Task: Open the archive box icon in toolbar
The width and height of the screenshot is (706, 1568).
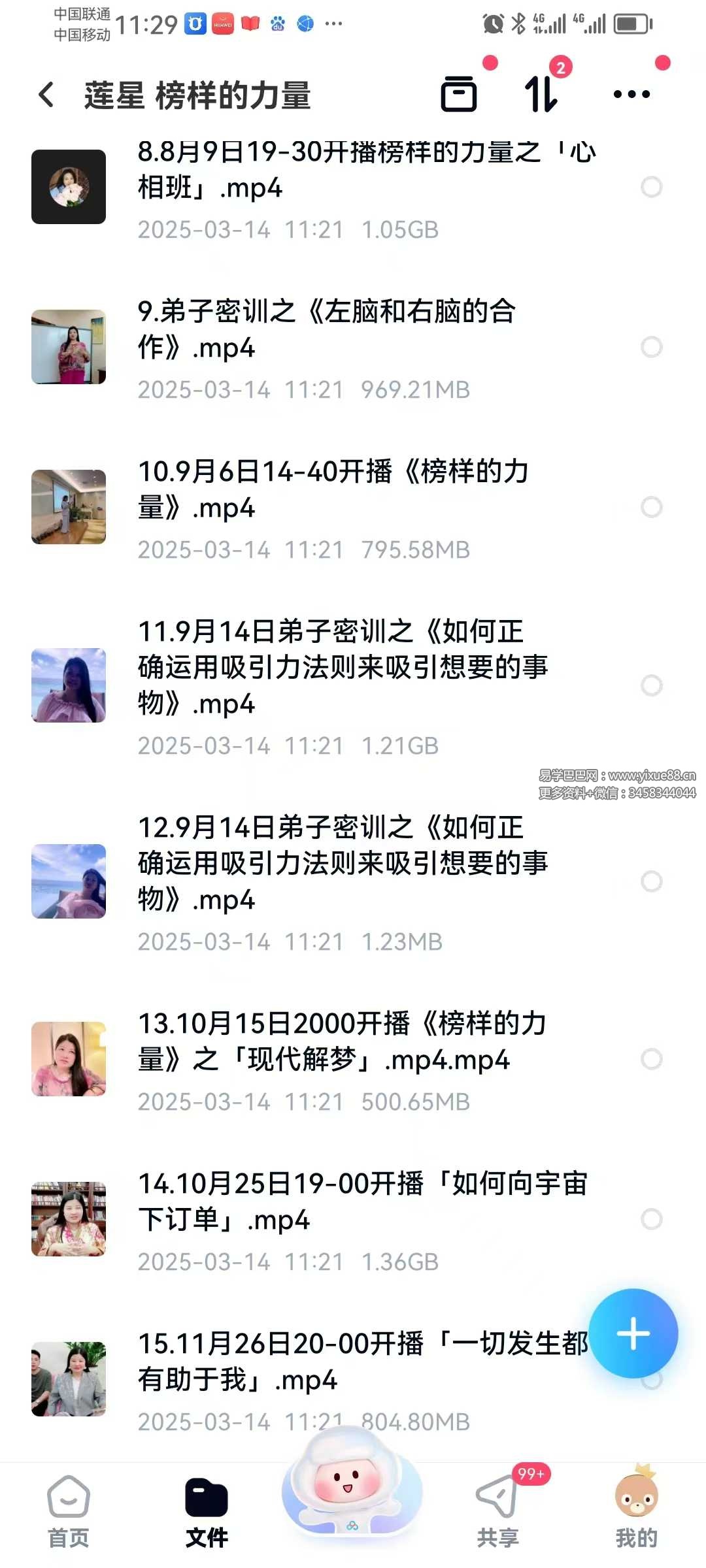Action: [459, 94]
